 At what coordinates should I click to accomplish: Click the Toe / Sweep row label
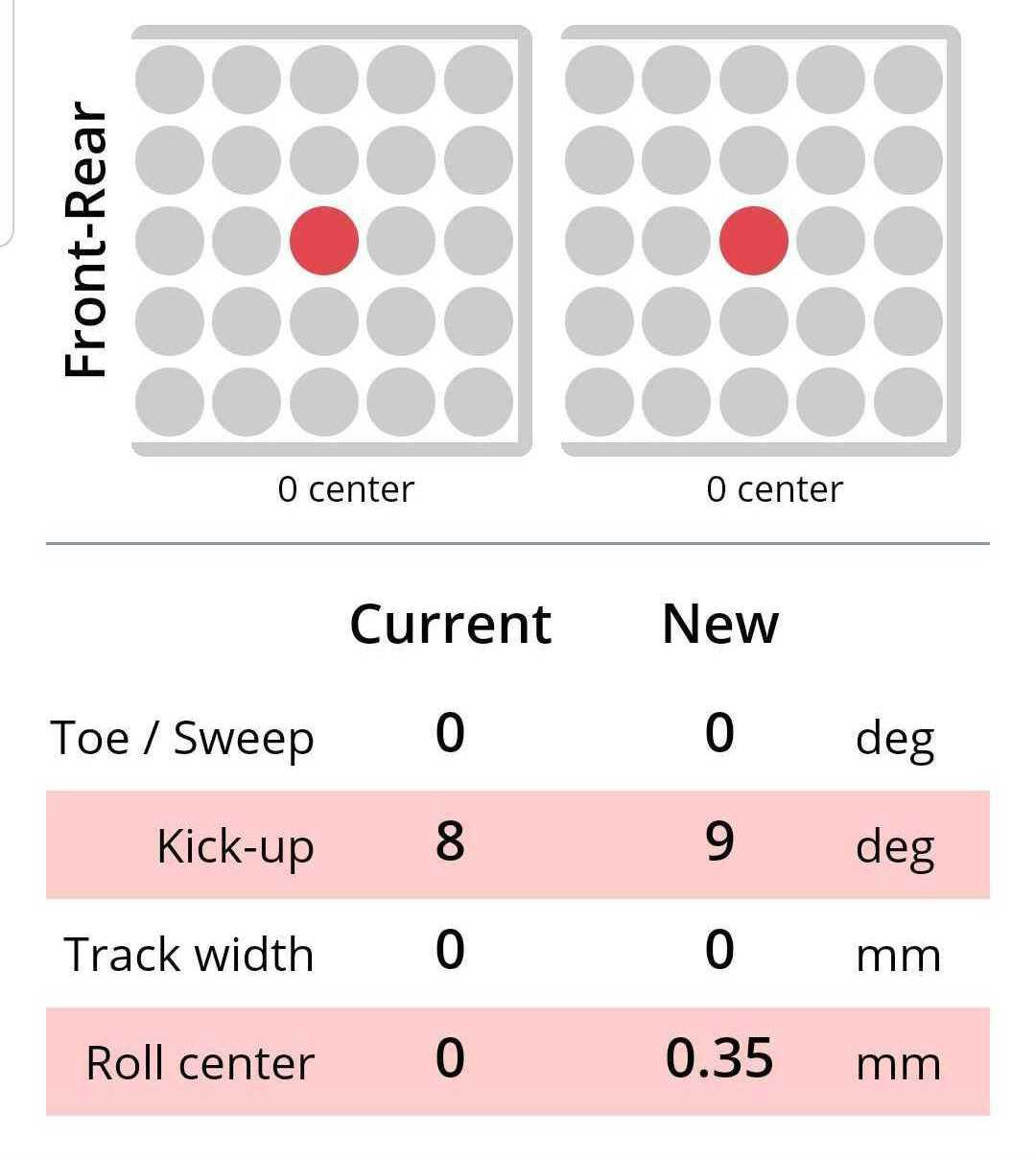coord(184,737)
